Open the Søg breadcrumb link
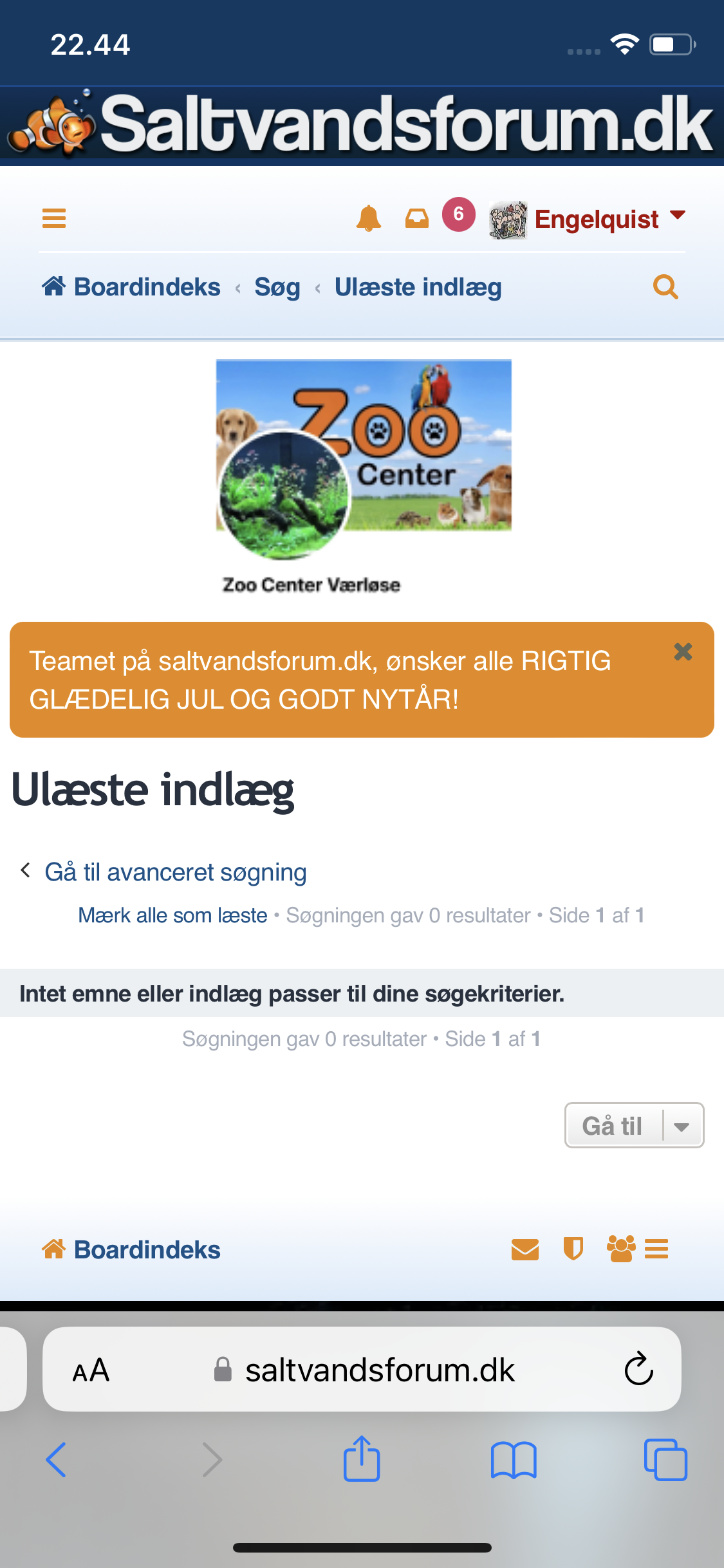Screen dimensions: 724x1568 (277, 287)
